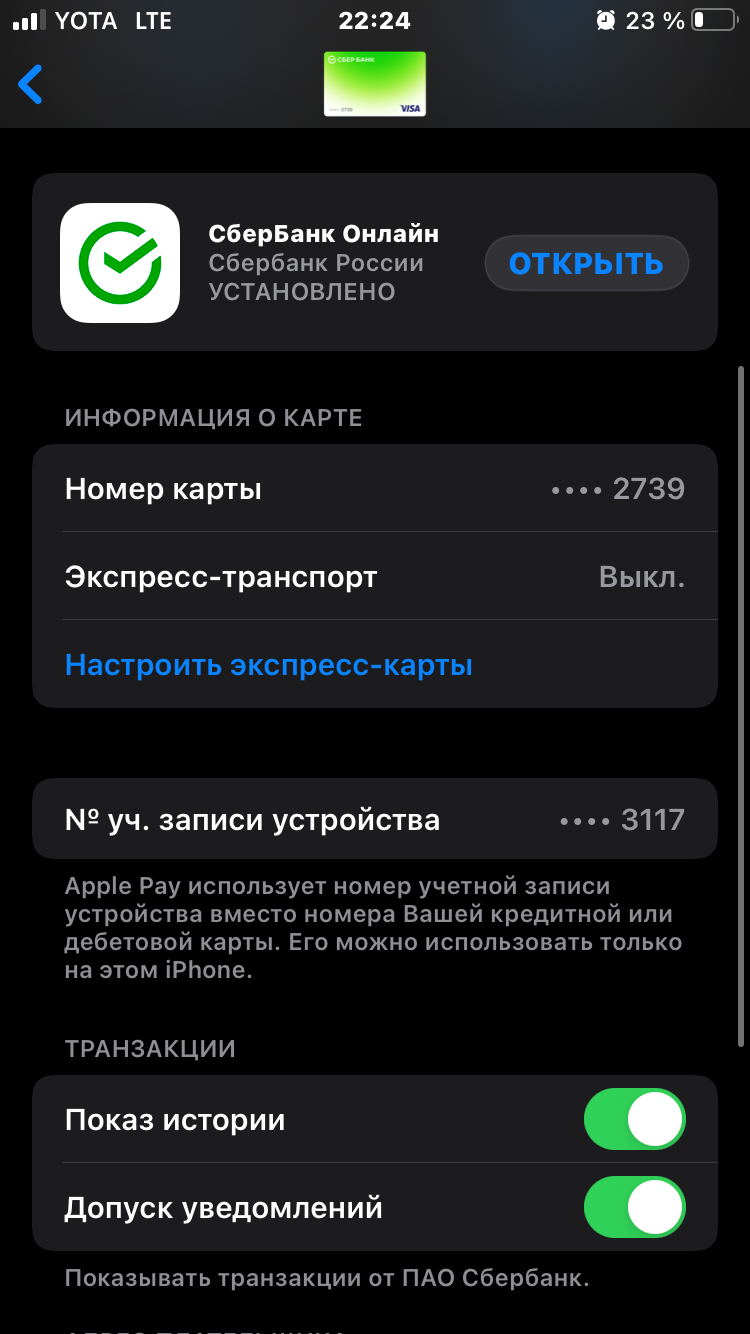Go back using the blue arrow
This screenshot has width=750, height=1334.
click(x=31, y=85)
